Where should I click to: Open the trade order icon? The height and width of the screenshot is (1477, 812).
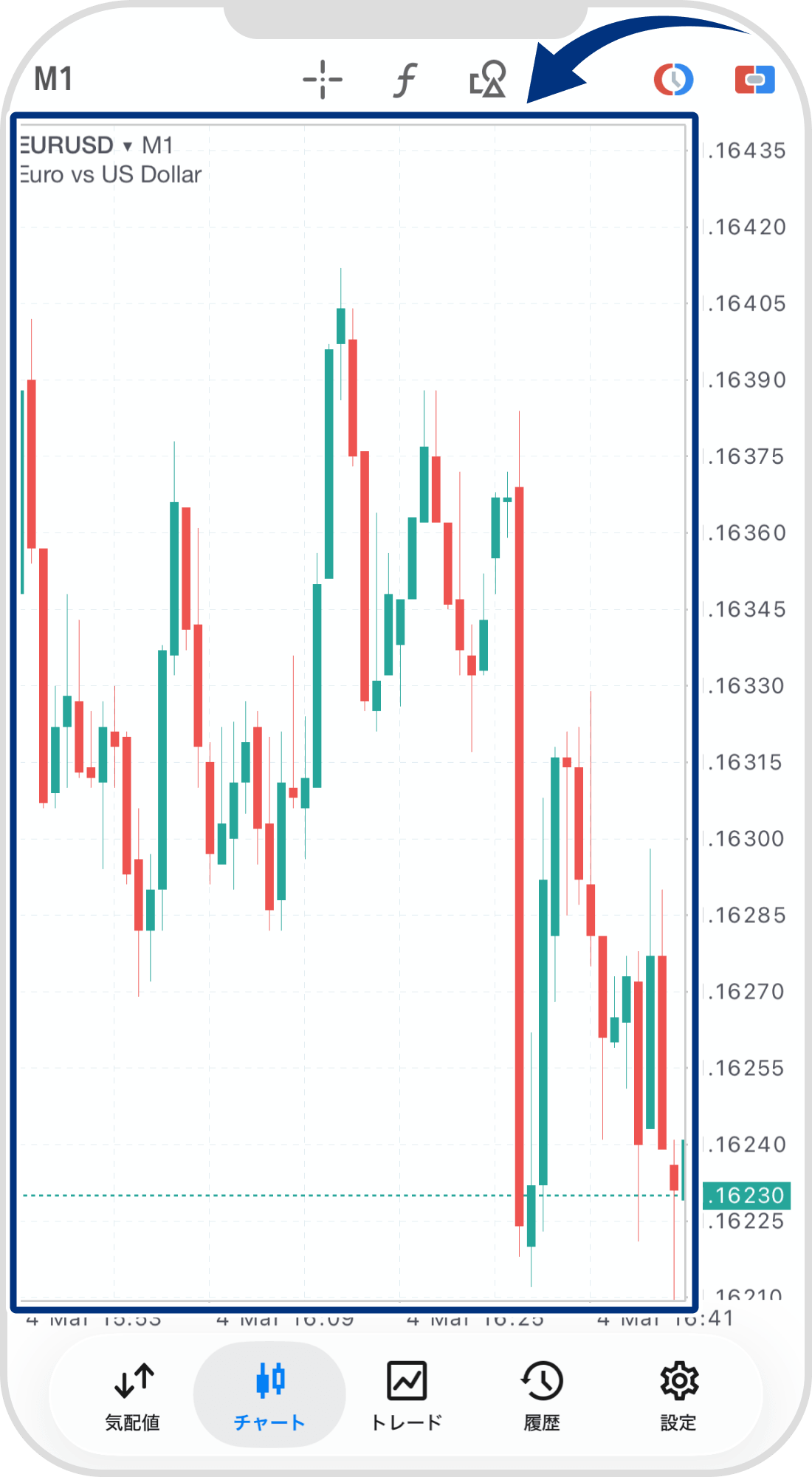click(x=754, y=80)
